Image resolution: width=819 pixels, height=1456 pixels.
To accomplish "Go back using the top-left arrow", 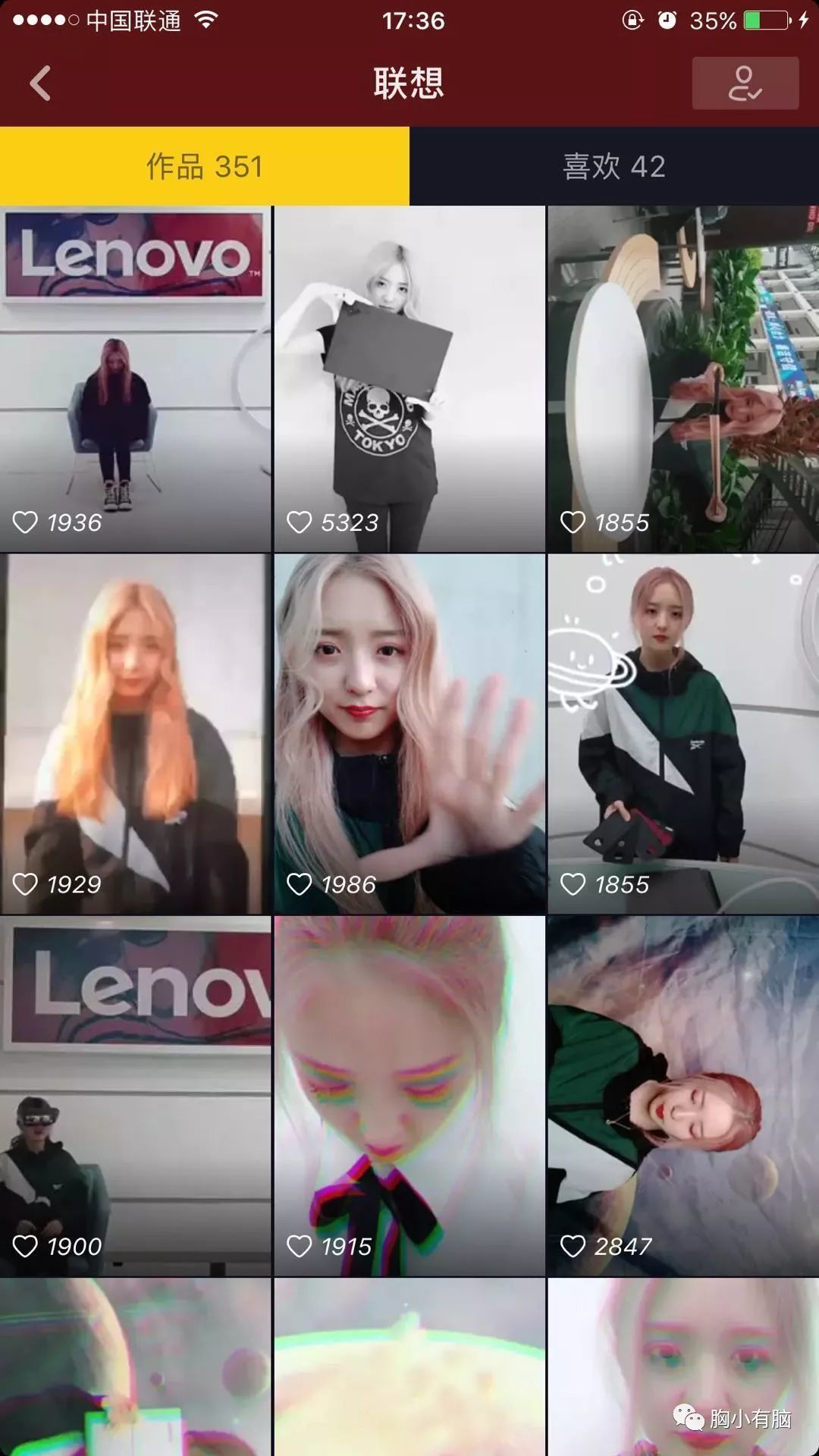I will [x=40, y=83].
